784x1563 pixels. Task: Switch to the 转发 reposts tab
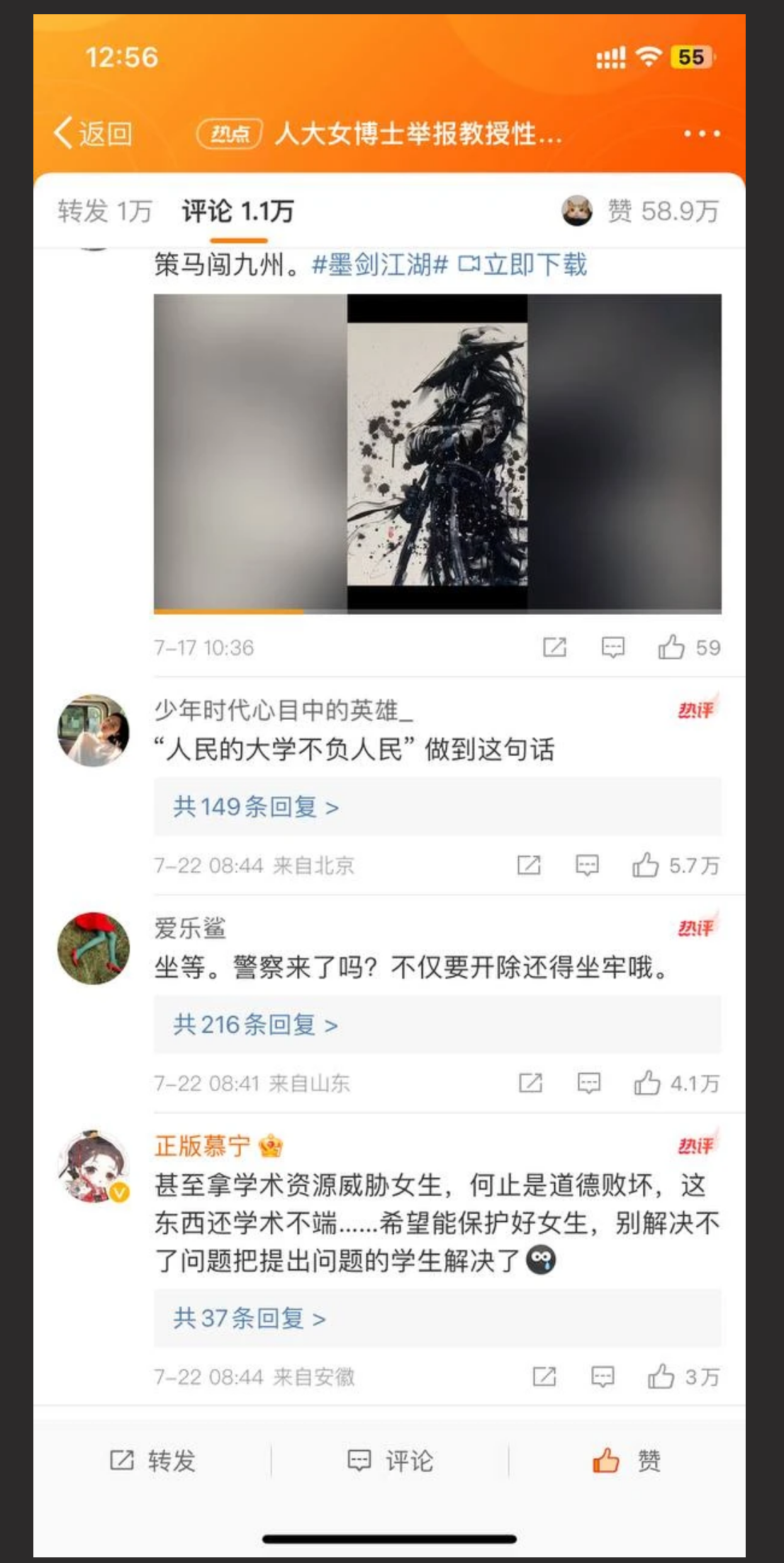[103, 210]
